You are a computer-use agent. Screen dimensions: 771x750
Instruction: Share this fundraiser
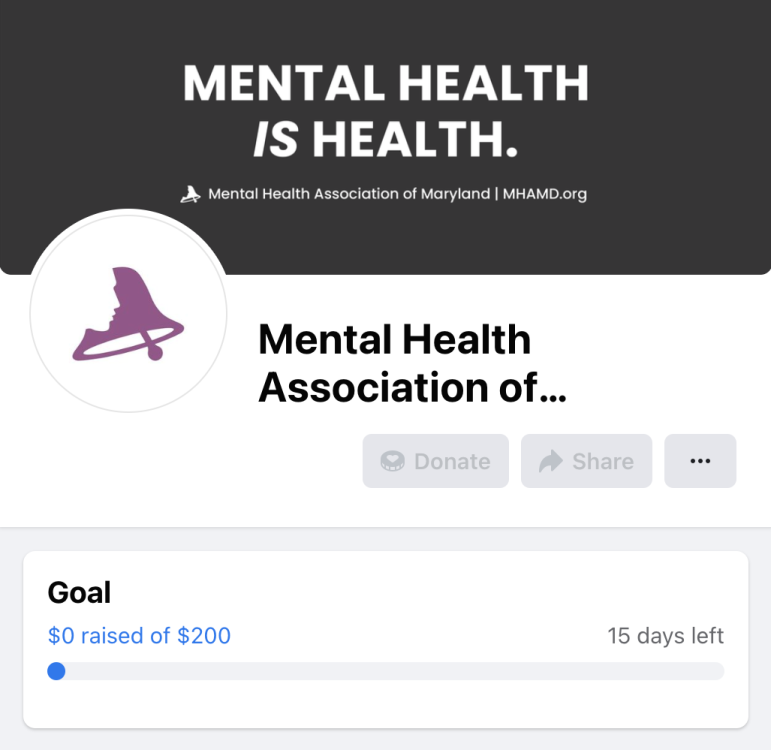point(586,461)
